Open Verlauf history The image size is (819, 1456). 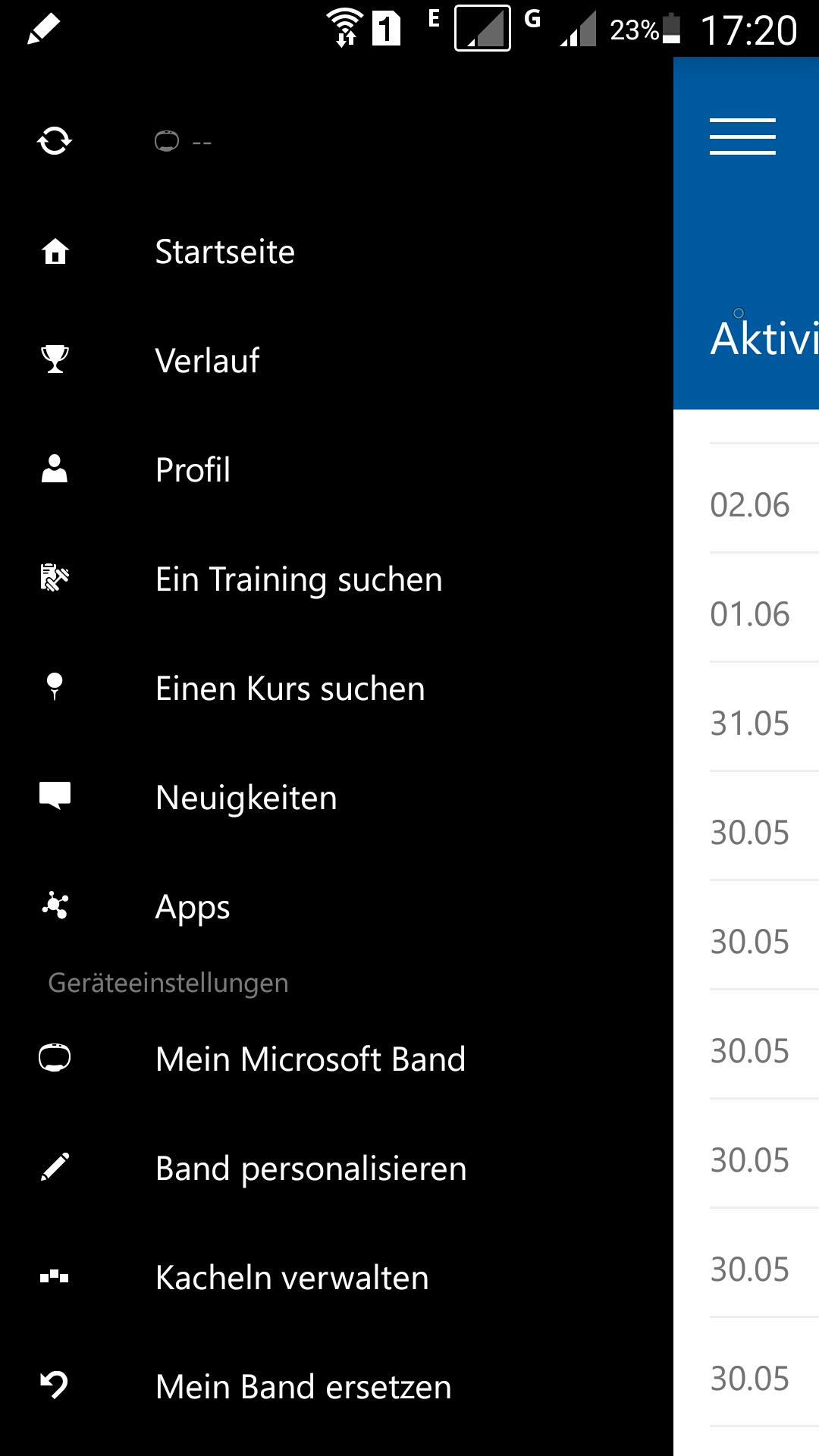pyautogui.click(x=207, y=361)
